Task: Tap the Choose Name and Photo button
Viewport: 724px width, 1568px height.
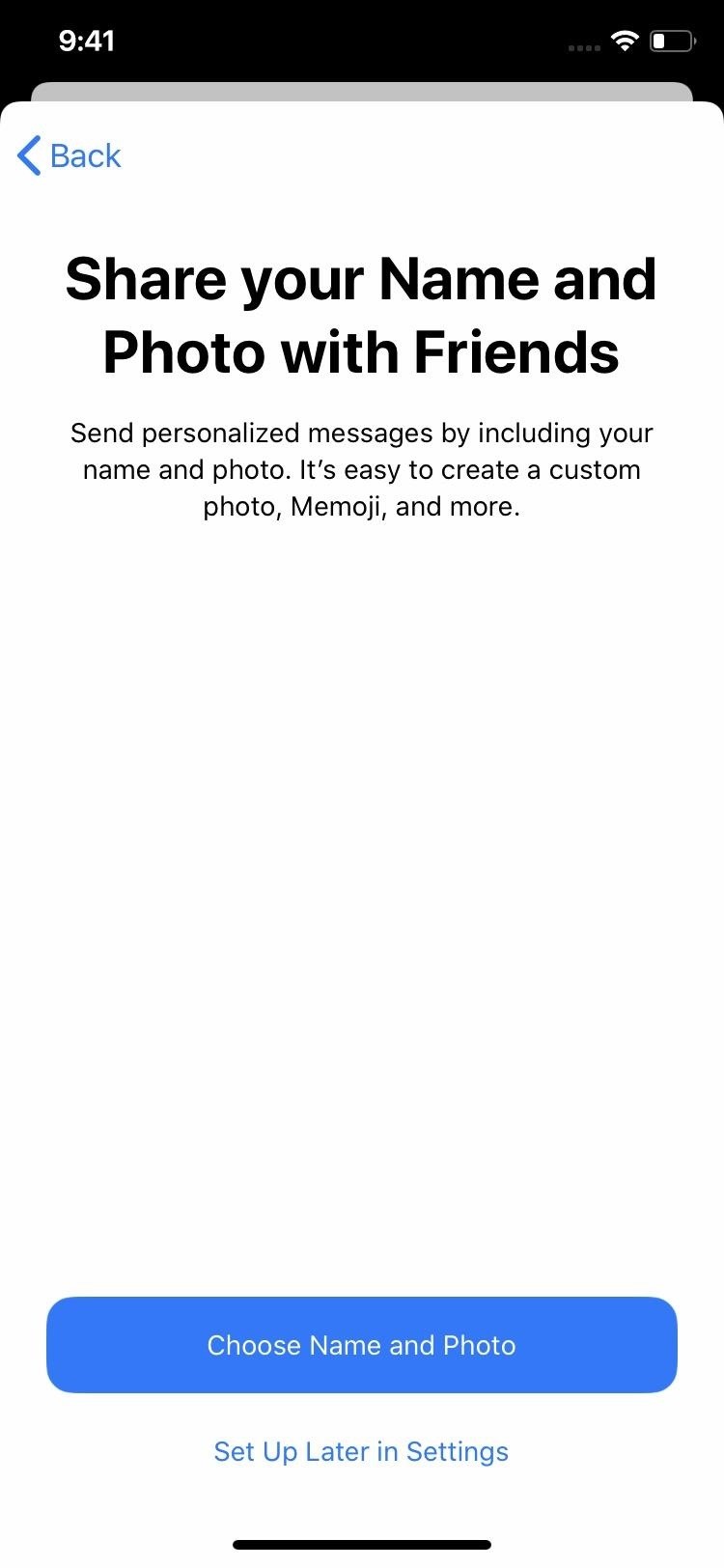Action: (362, 1345)
